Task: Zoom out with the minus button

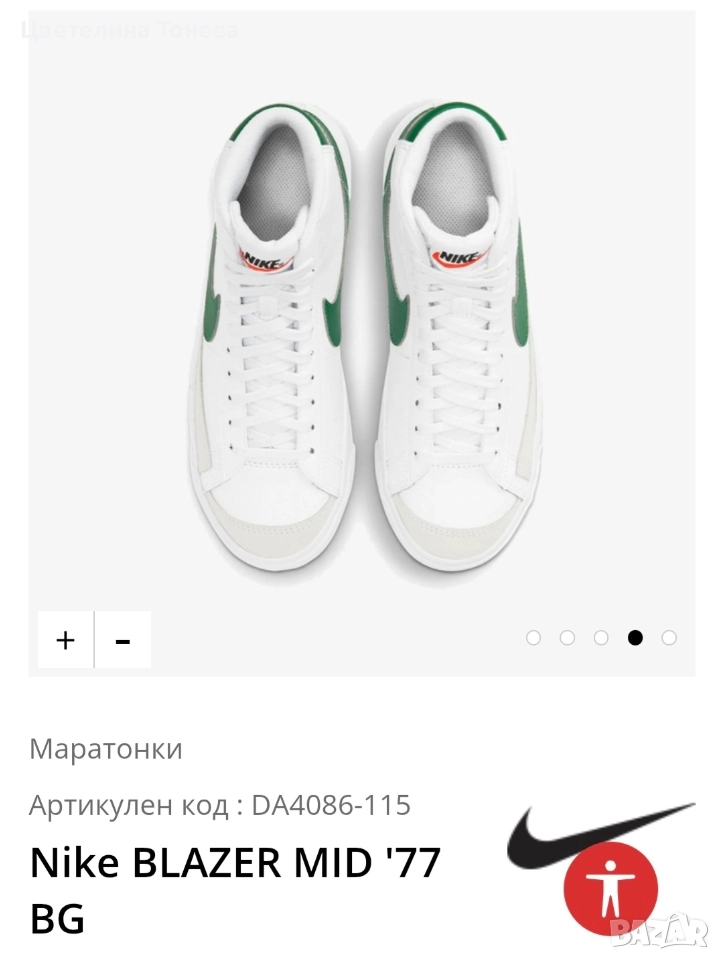Action: coord(123,640)
